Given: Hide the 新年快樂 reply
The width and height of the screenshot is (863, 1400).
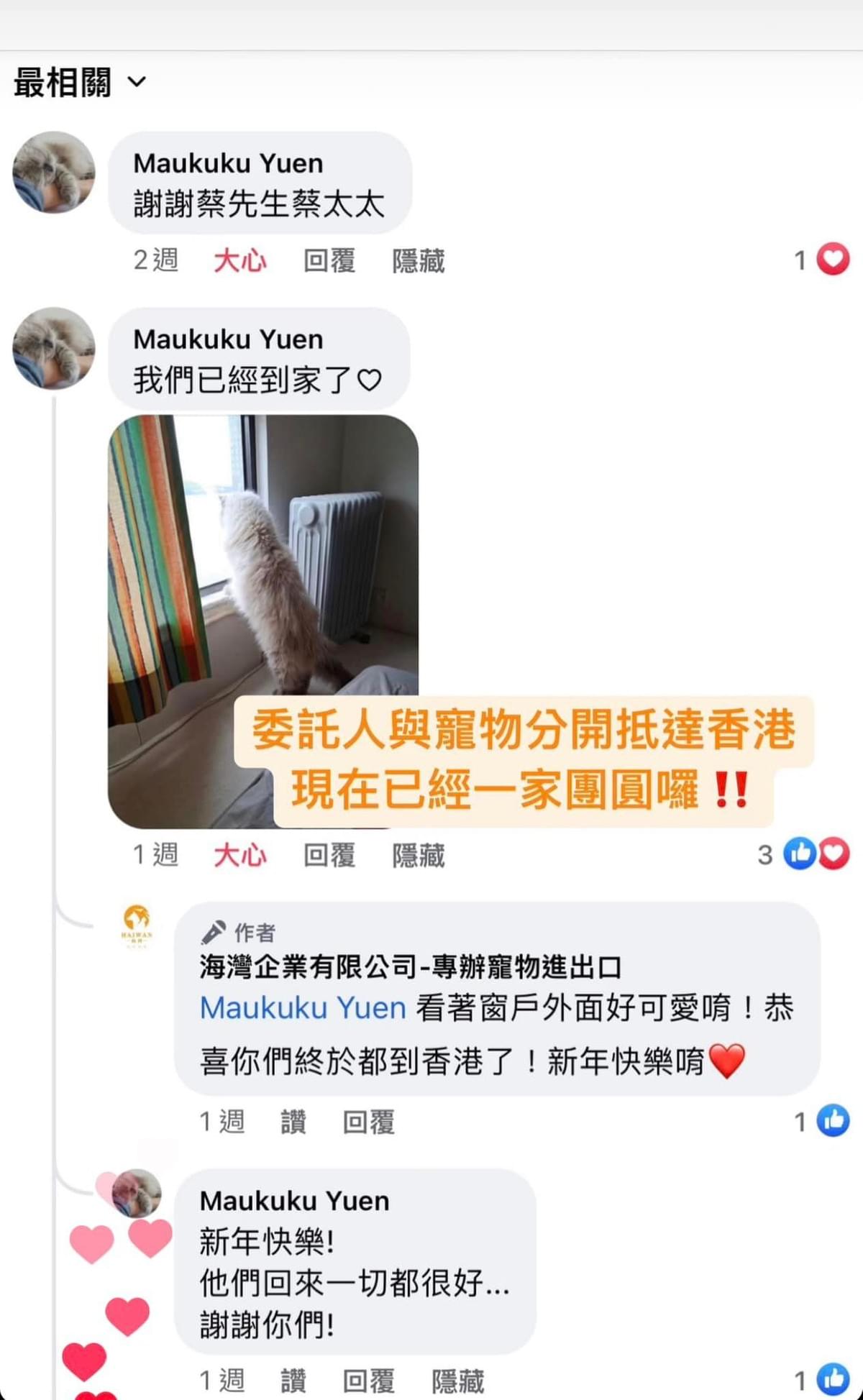Looking at the screenshot, I should (457, 1381).
